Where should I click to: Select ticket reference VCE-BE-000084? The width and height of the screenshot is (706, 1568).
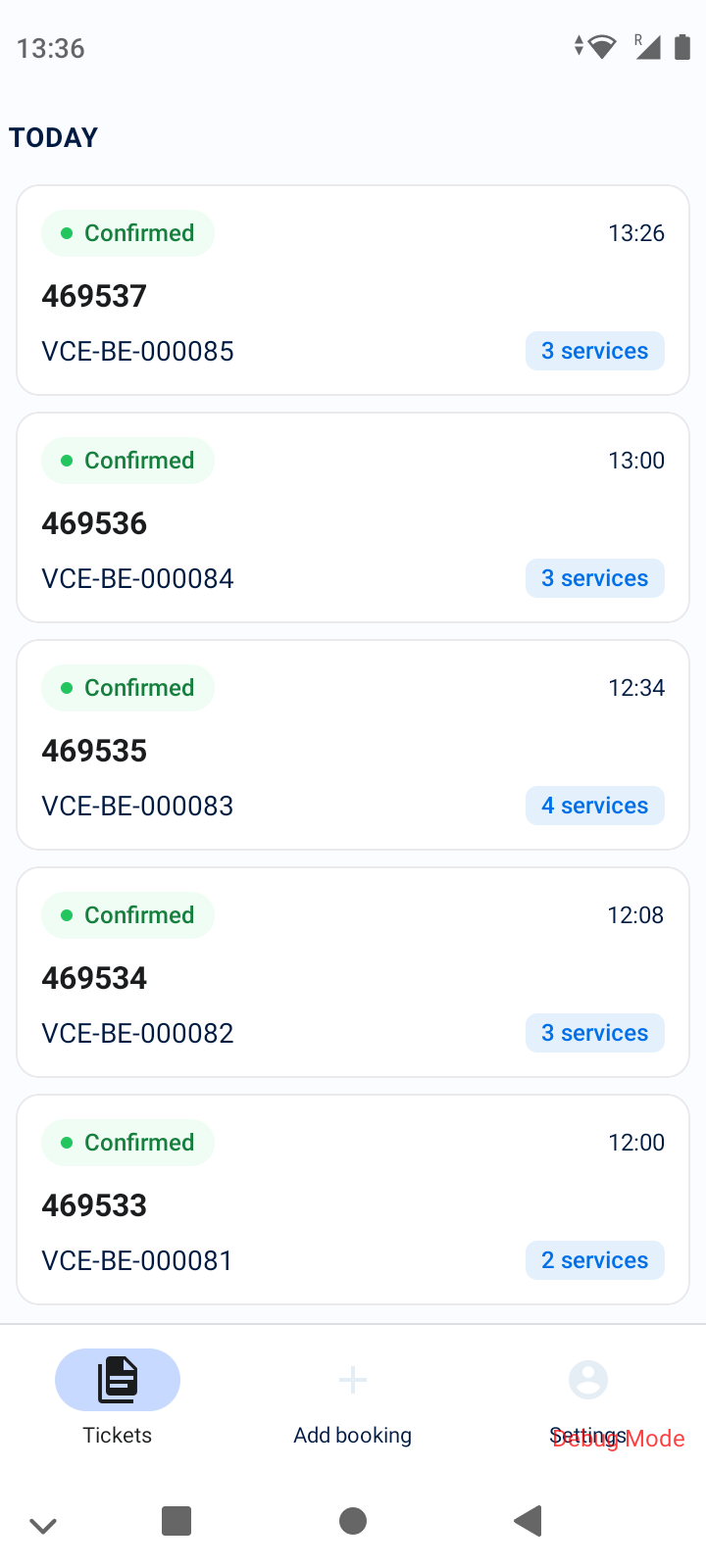coord(137,578)
